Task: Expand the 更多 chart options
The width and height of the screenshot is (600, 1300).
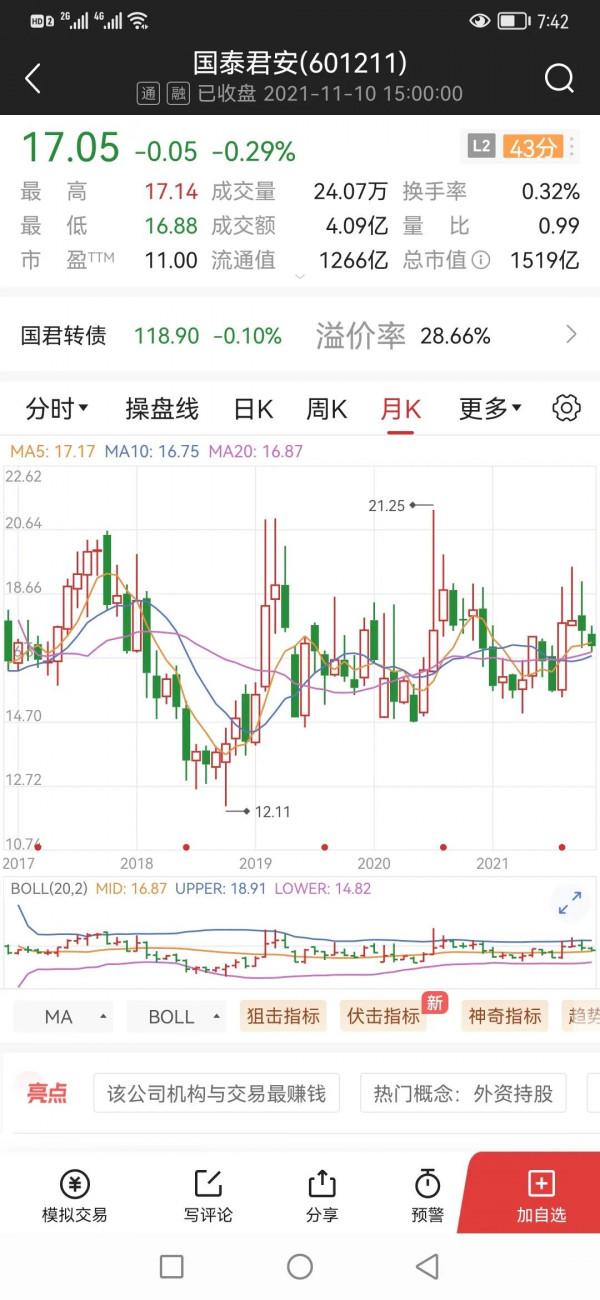Action: [x=490, y=408]
